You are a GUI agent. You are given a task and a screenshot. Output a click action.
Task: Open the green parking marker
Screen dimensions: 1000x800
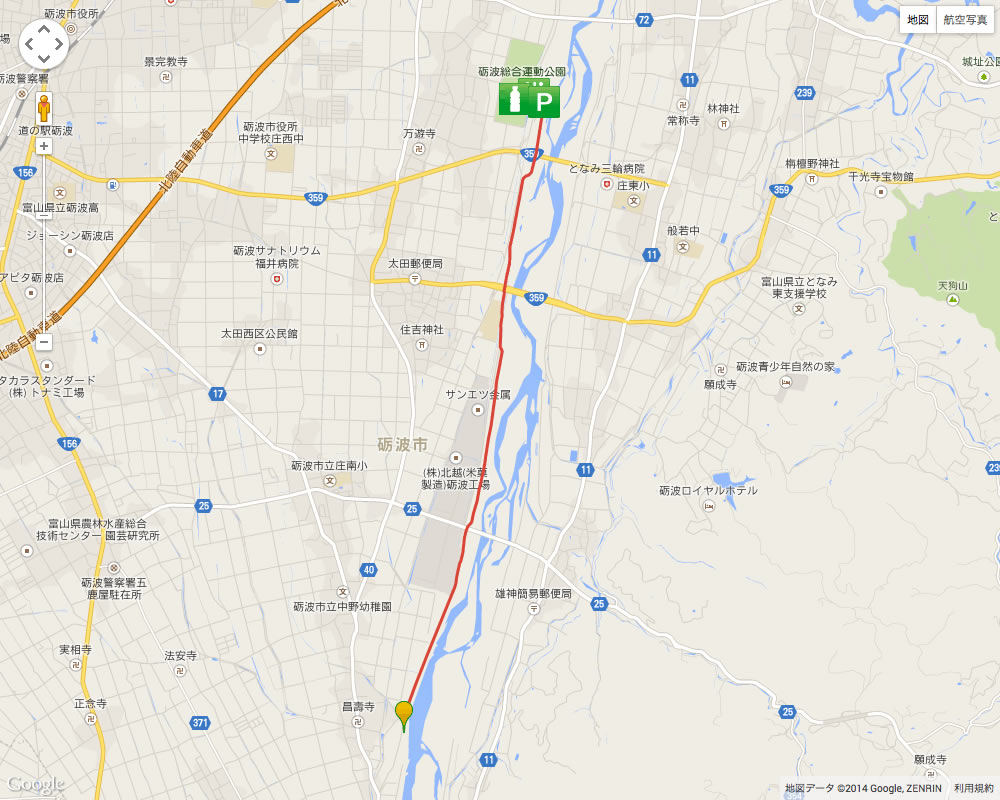[x=544, y=100]
